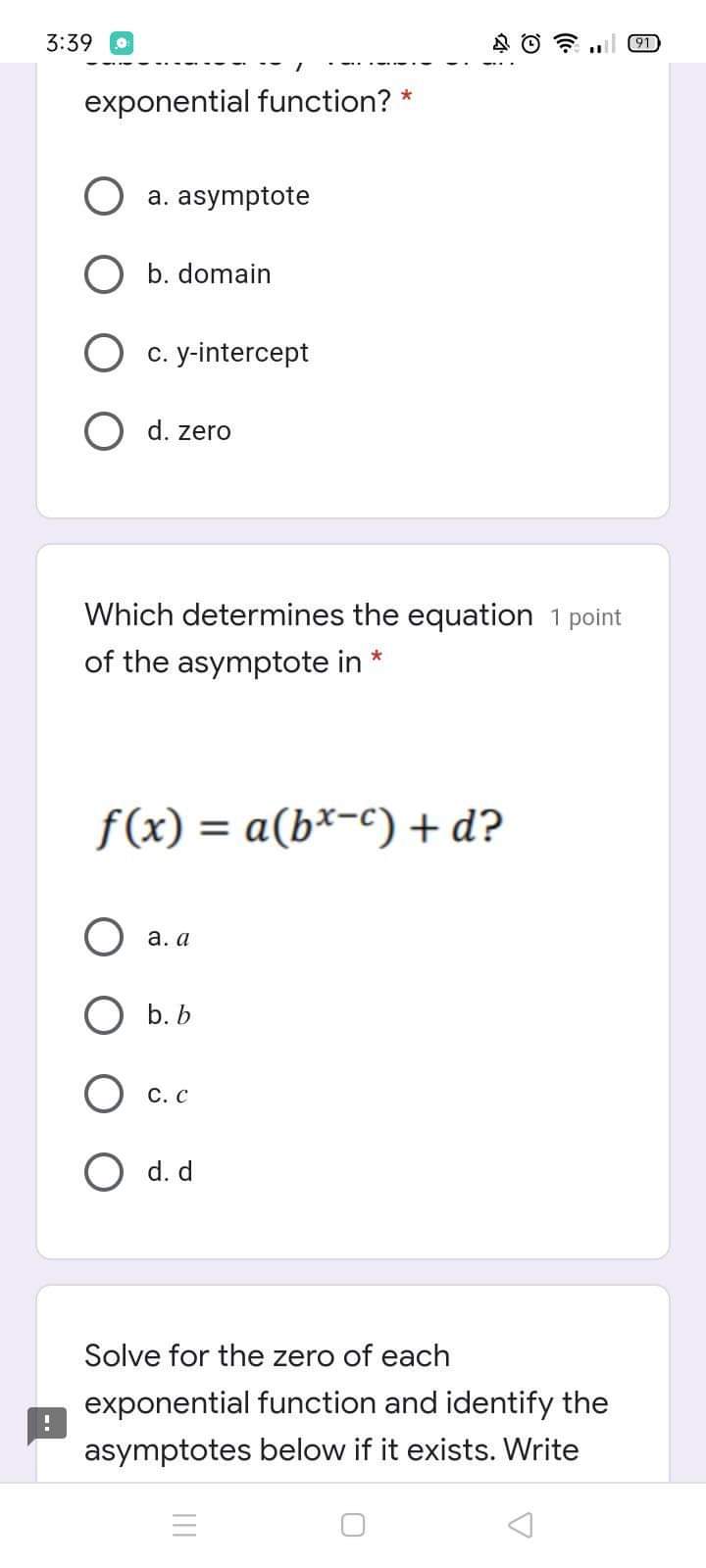706x1568 pixels.
Task: Tap the "1 point" label
Action: pos(586,617)
